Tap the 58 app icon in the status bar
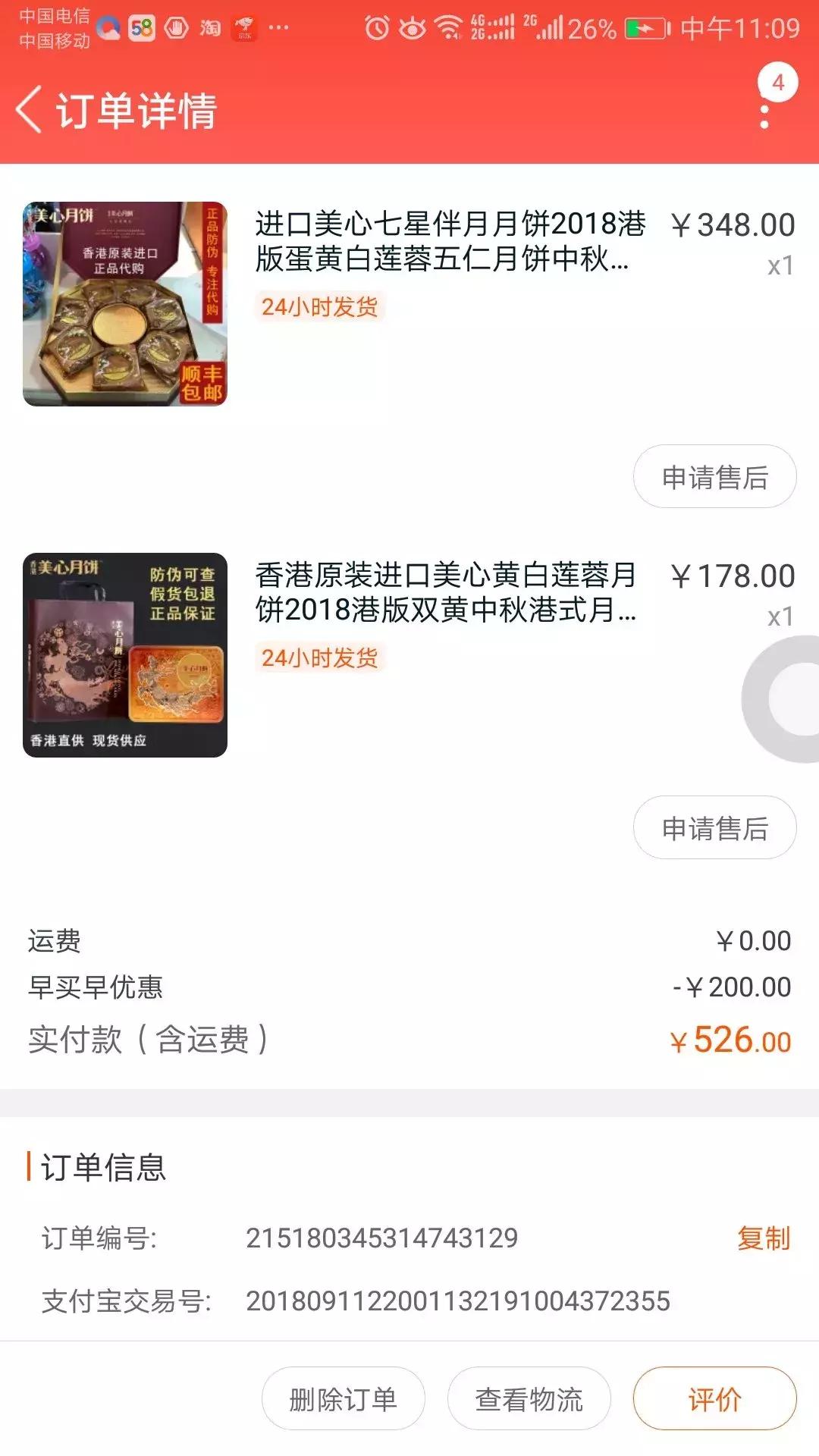 pyautogui.click(x=143, y=29)
